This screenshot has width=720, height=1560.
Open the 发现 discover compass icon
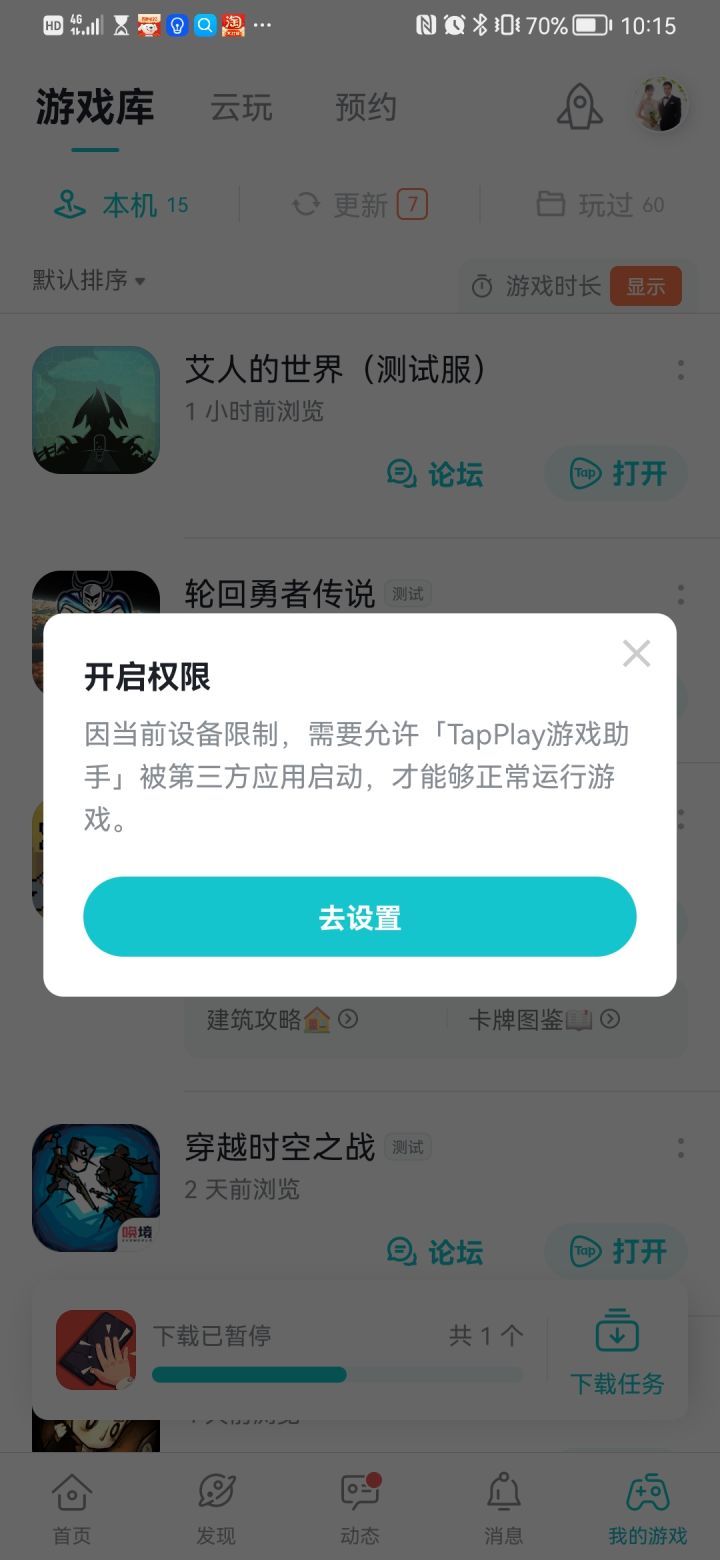215,1490
